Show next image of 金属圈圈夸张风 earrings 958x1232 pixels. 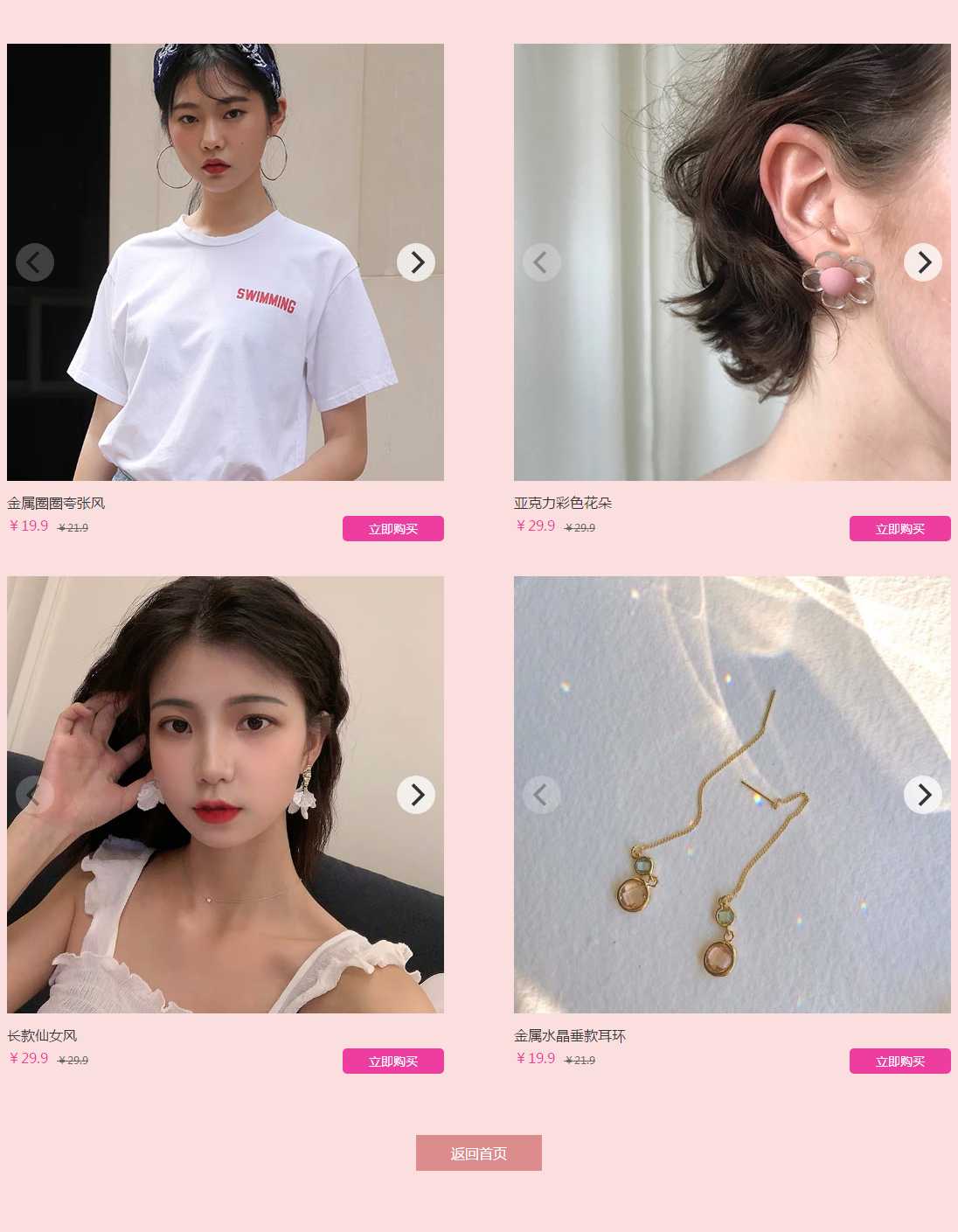[x=416, y=262]
